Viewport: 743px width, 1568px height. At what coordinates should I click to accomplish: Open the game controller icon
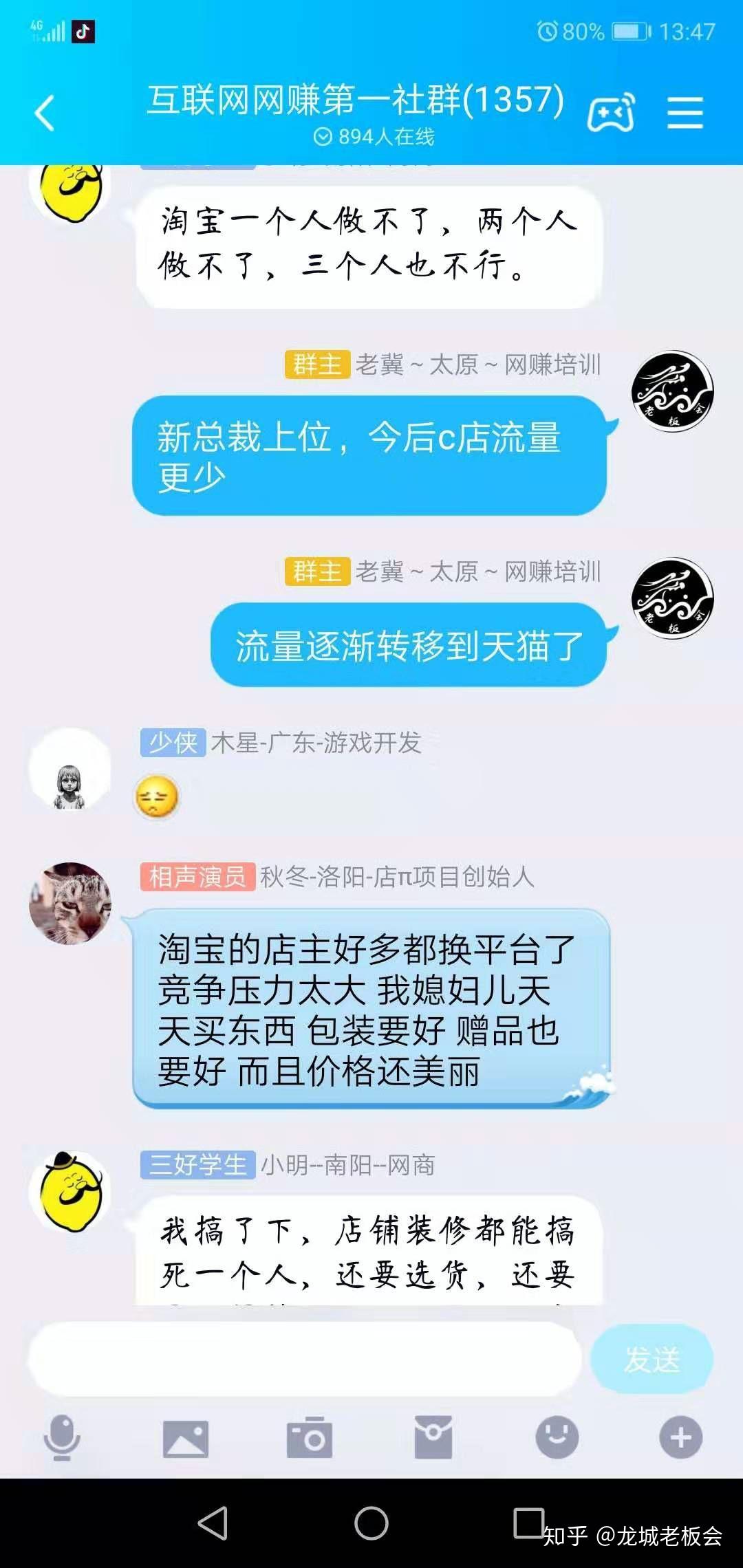click(610, 113)
